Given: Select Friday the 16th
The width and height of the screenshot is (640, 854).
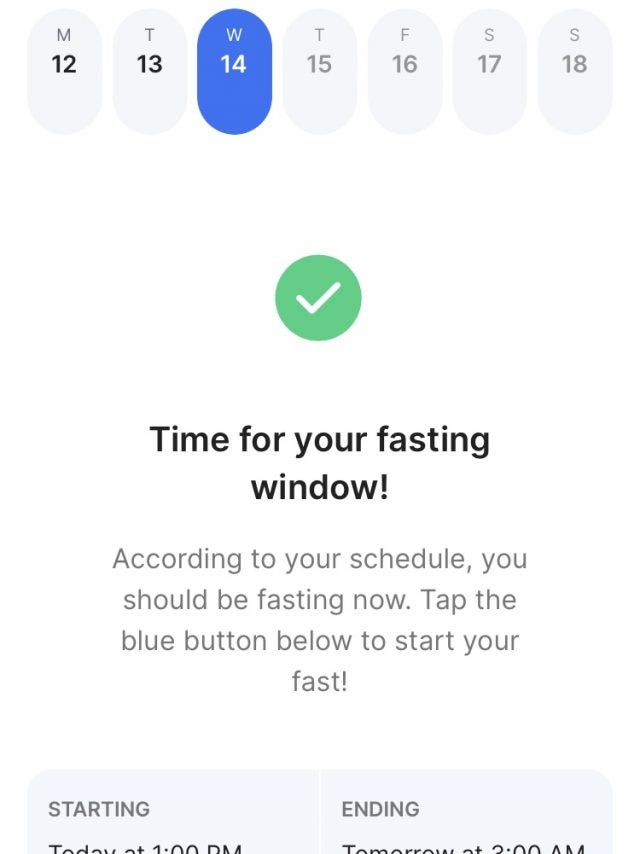Looking at the screenshot, I should tap(404, 70).
